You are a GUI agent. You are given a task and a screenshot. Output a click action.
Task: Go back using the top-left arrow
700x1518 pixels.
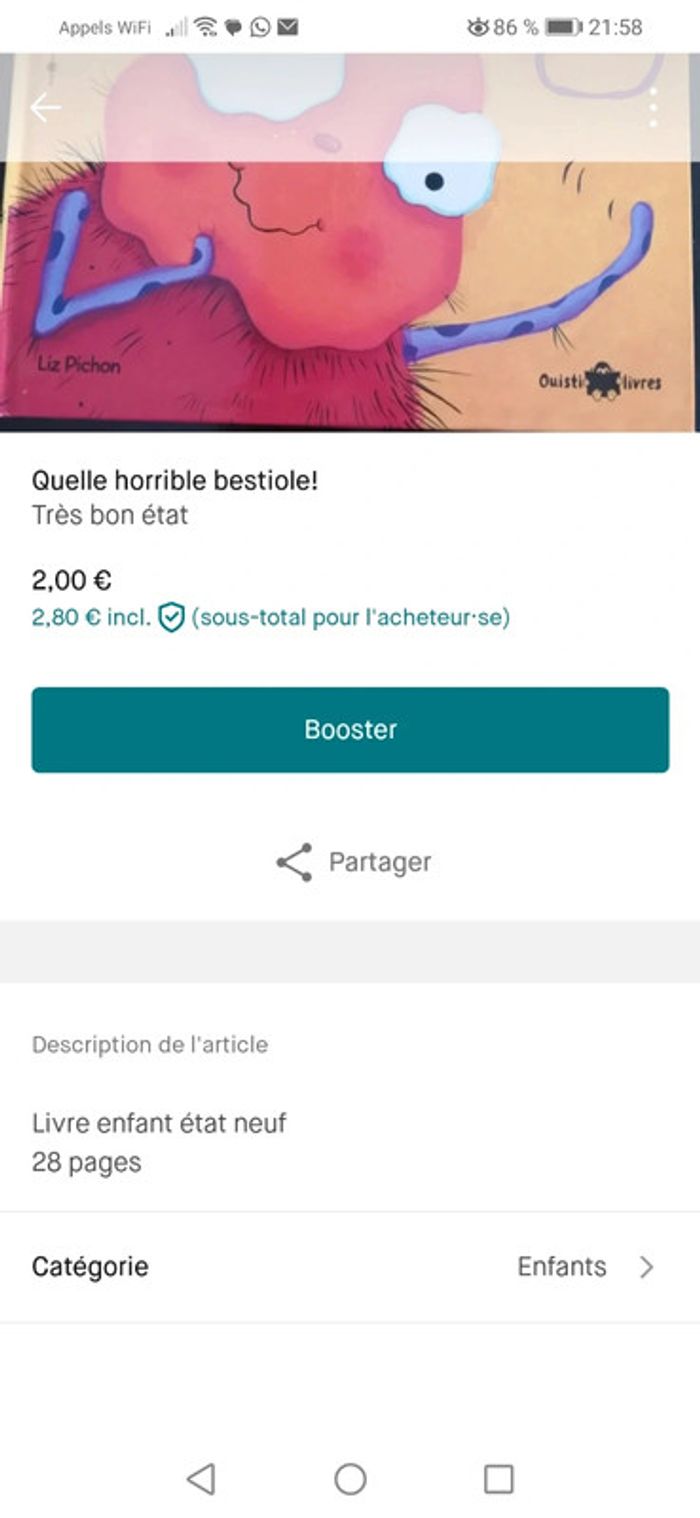click(45, 108)
